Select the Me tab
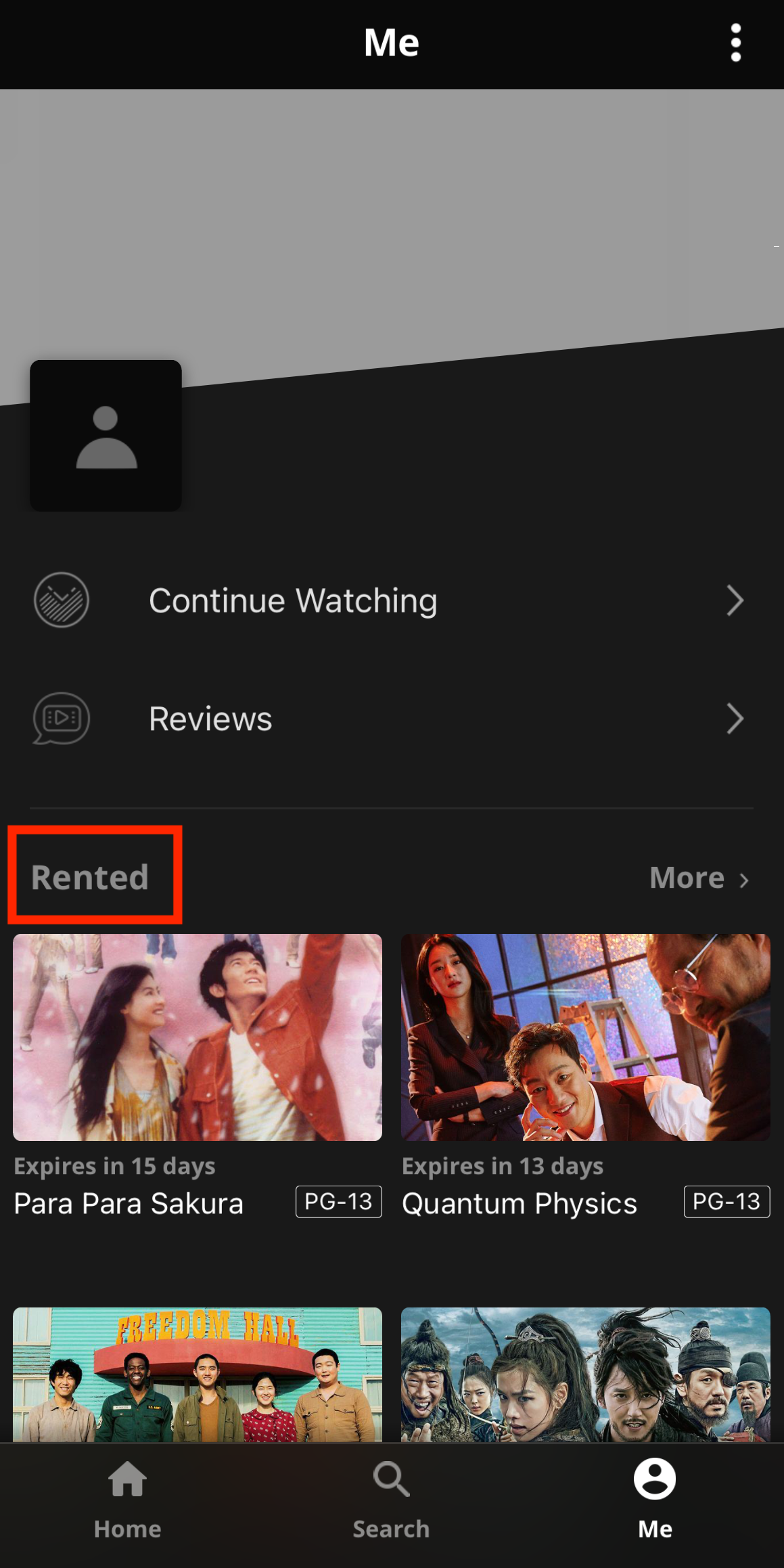The width and height of the screenshot is (784, 1568). [654, 1497]
